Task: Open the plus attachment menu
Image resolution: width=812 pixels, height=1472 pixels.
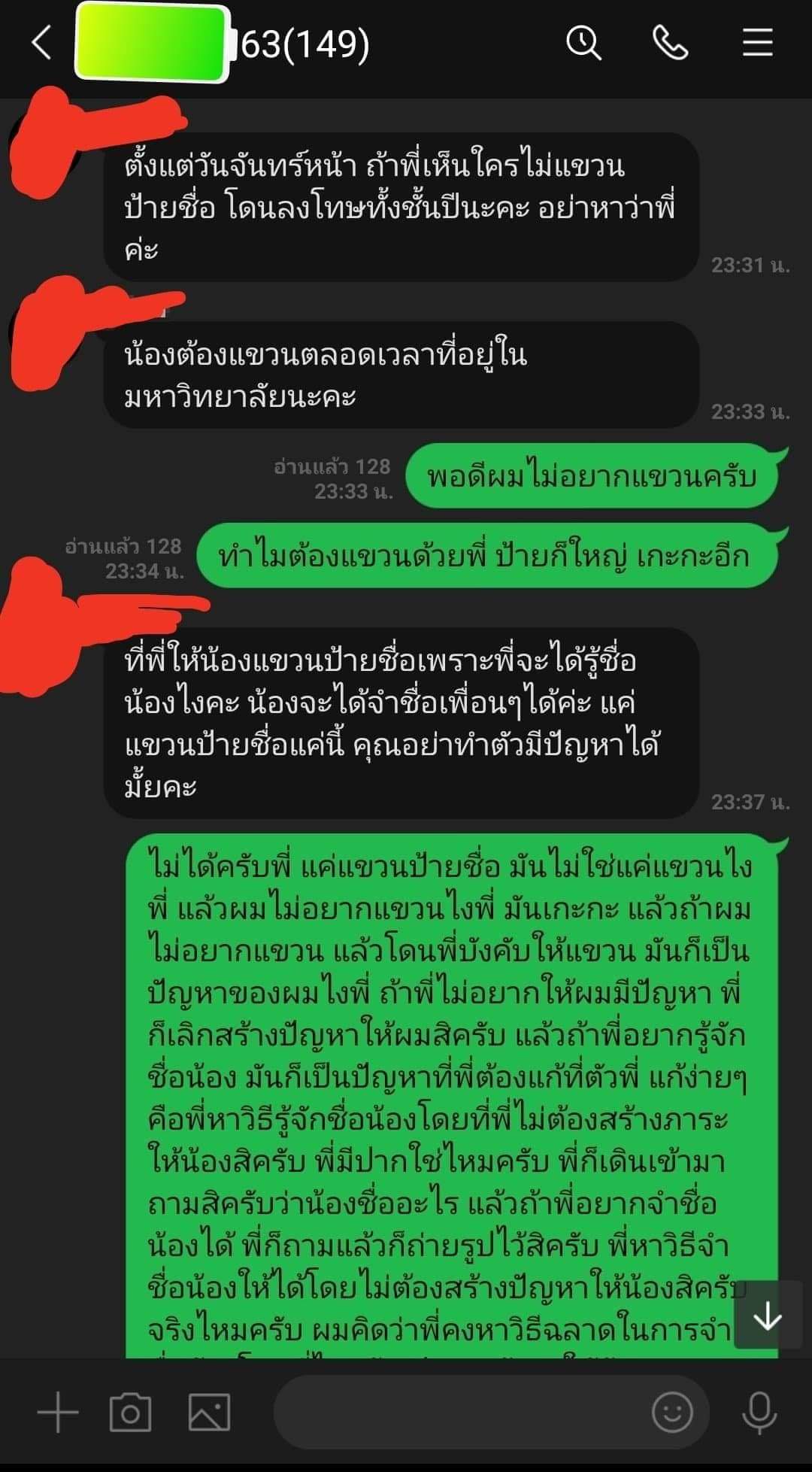Action: 58,1413
